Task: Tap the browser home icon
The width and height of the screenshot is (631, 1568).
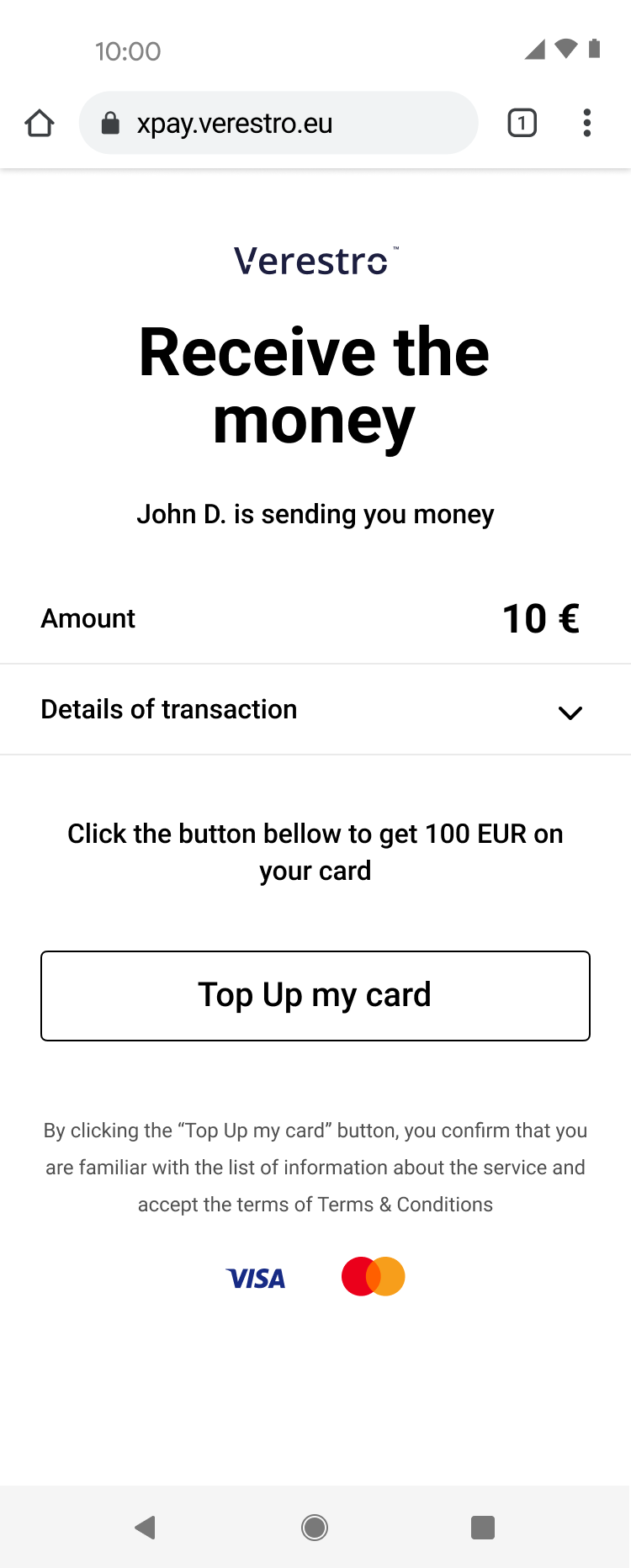Action: click(x=40, y=123)
